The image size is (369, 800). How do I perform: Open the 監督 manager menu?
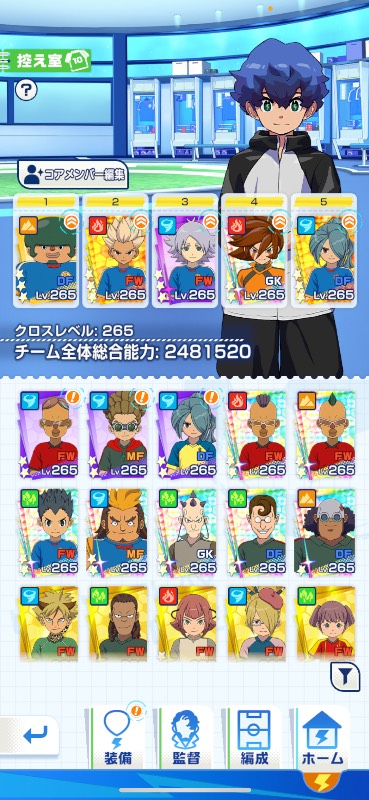click(x=185, y=737)
